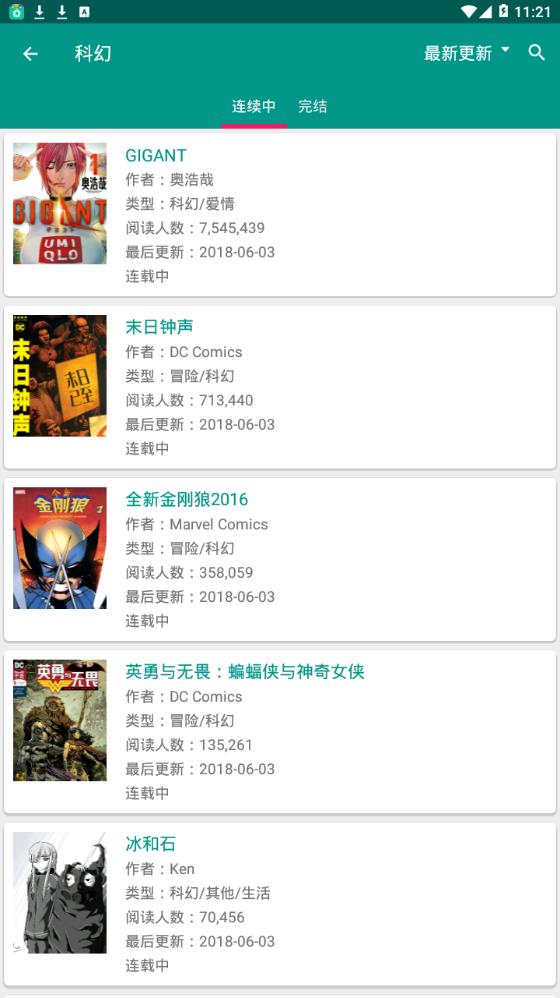Image resolution: width=560 pixels, height=998 pixels.
Task: Select the 连续中 tab
Action: [254, 106]
